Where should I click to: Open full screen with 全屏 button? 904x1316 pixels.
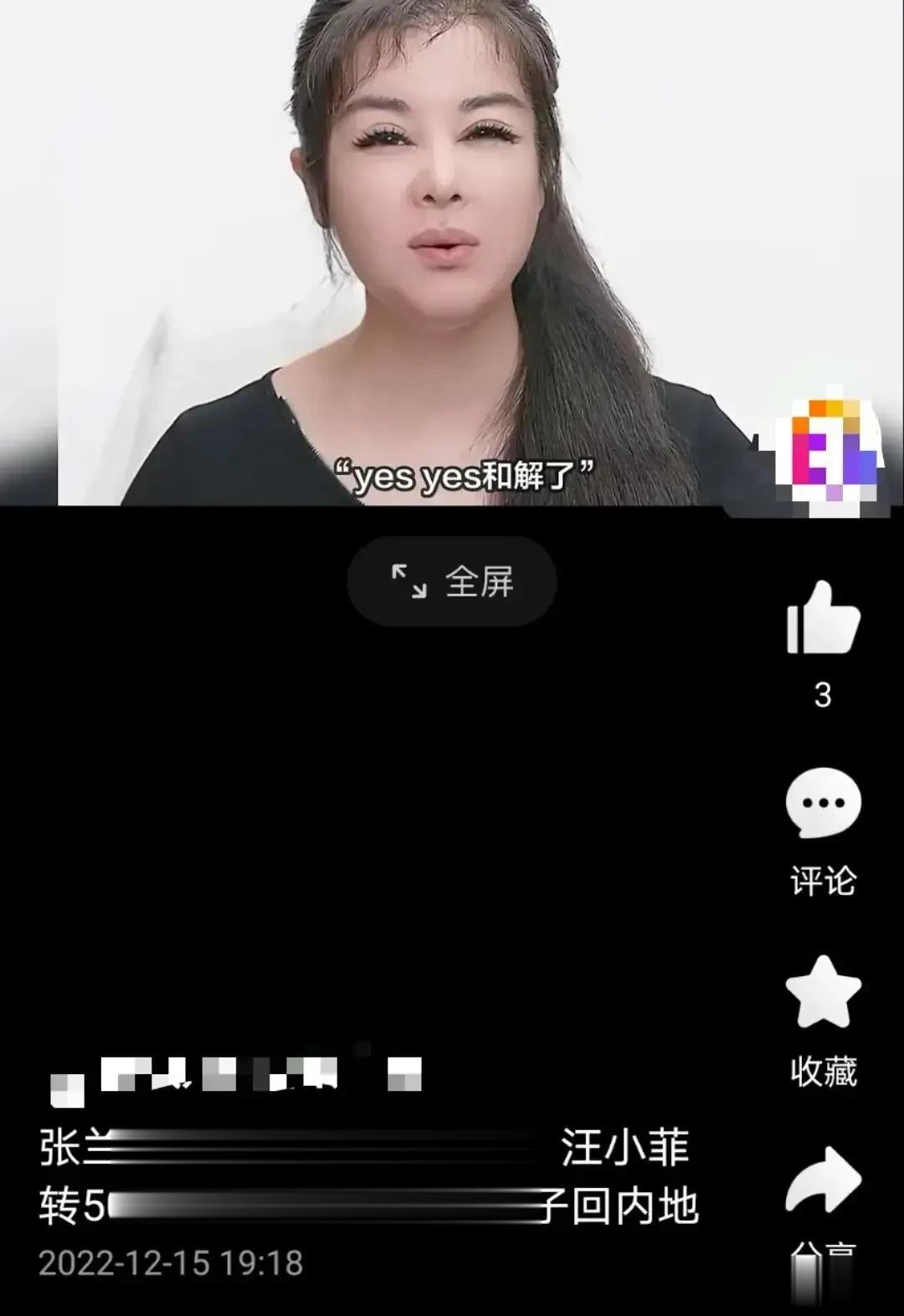point(452,581)
